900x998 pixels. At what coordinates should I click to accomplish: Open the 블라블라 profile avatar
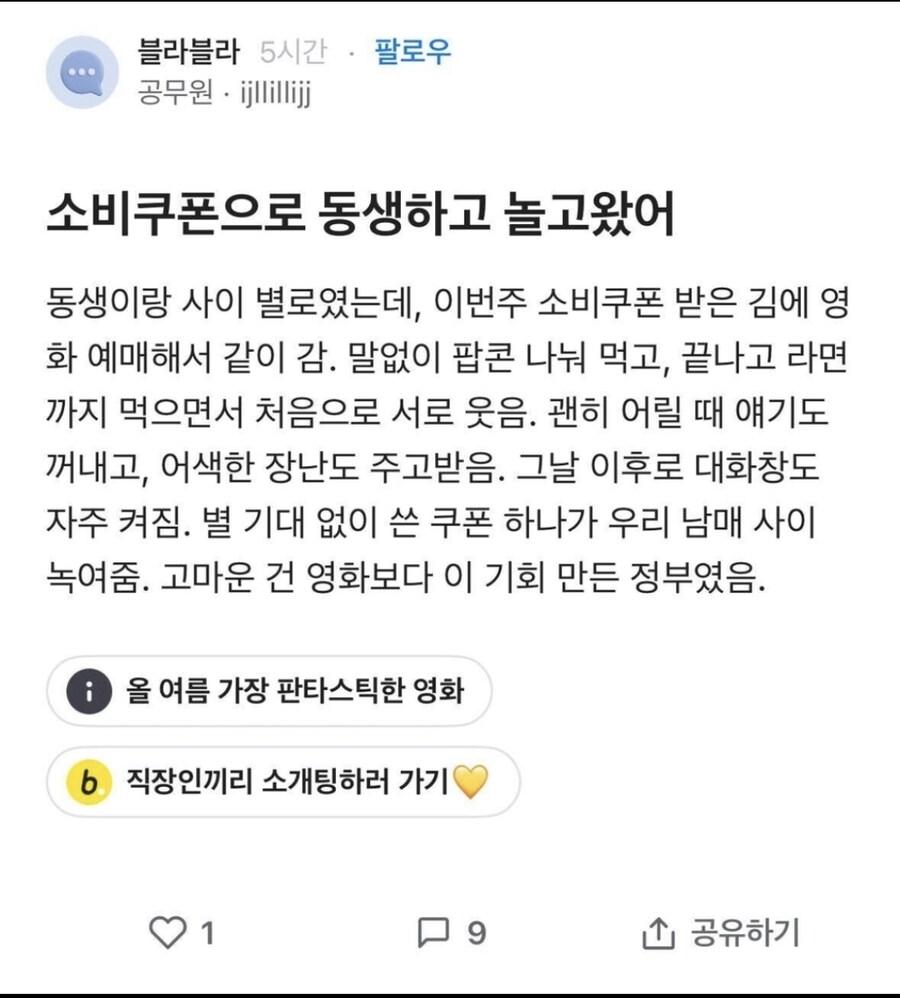82,72
